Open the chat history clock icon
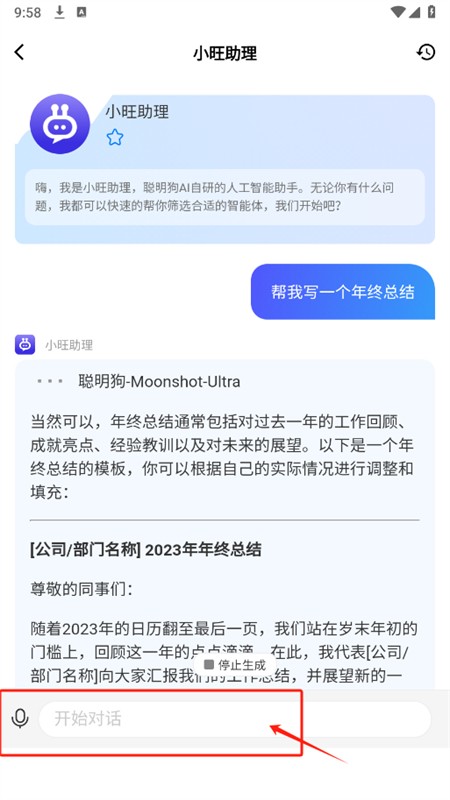 (x=426, y=52)
